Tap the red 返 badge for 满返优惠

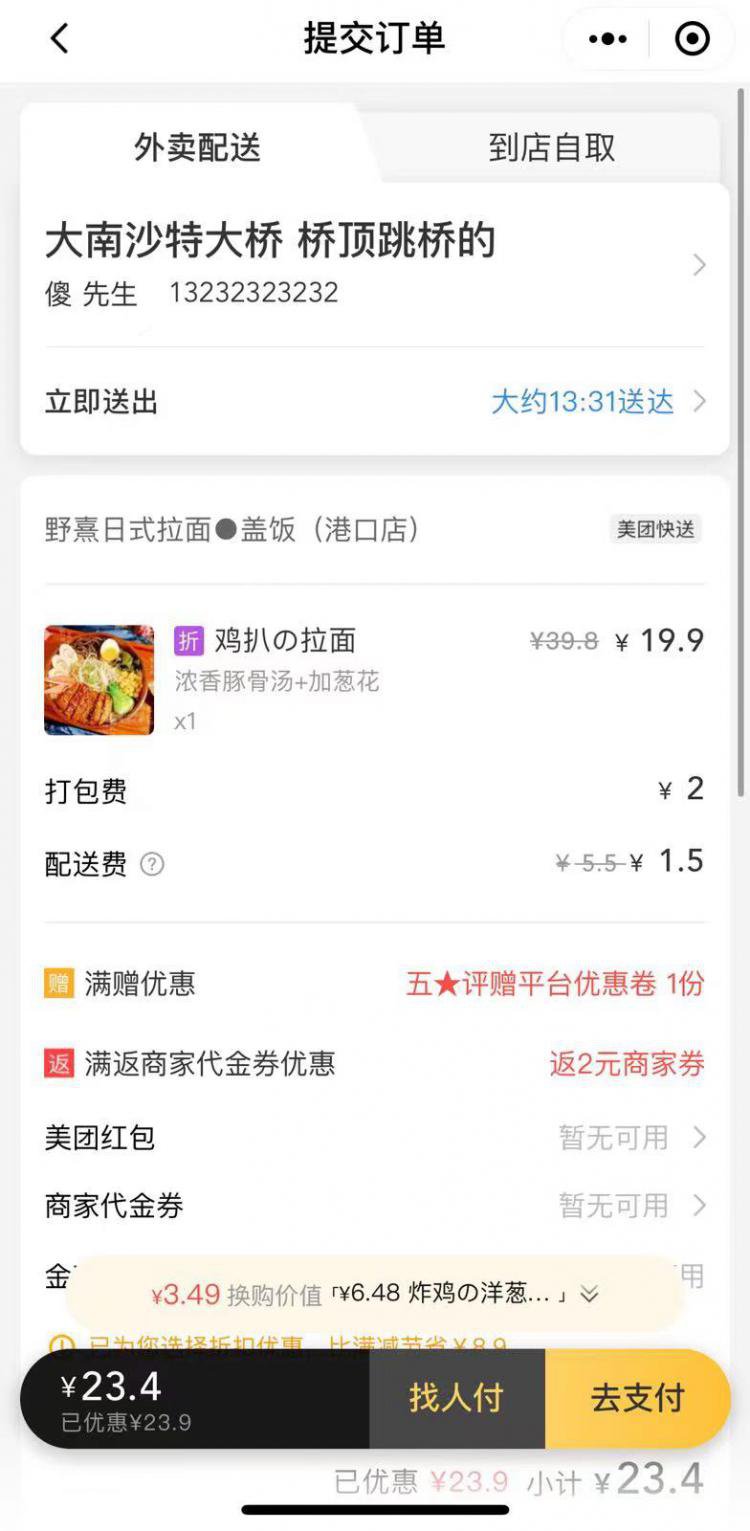[x=57, y=1063]
